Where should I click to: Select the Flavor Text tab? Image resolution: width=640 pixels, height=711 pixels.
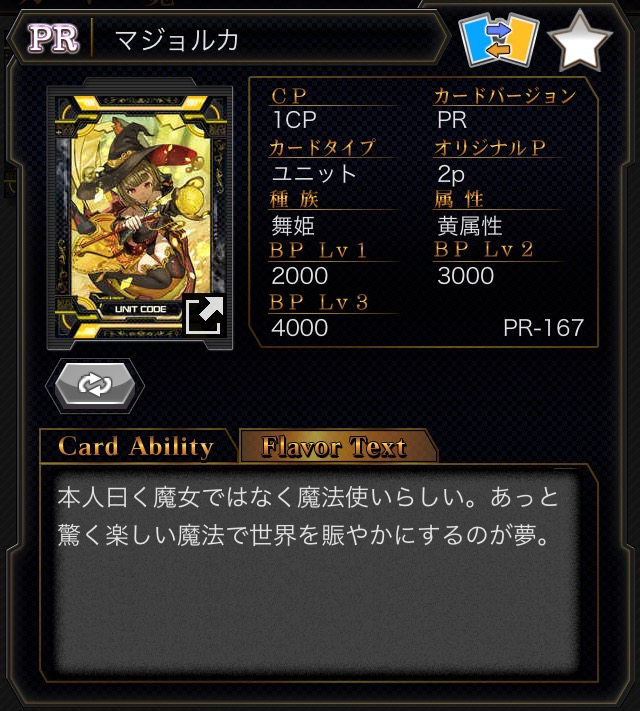click(x=334, y=447)
